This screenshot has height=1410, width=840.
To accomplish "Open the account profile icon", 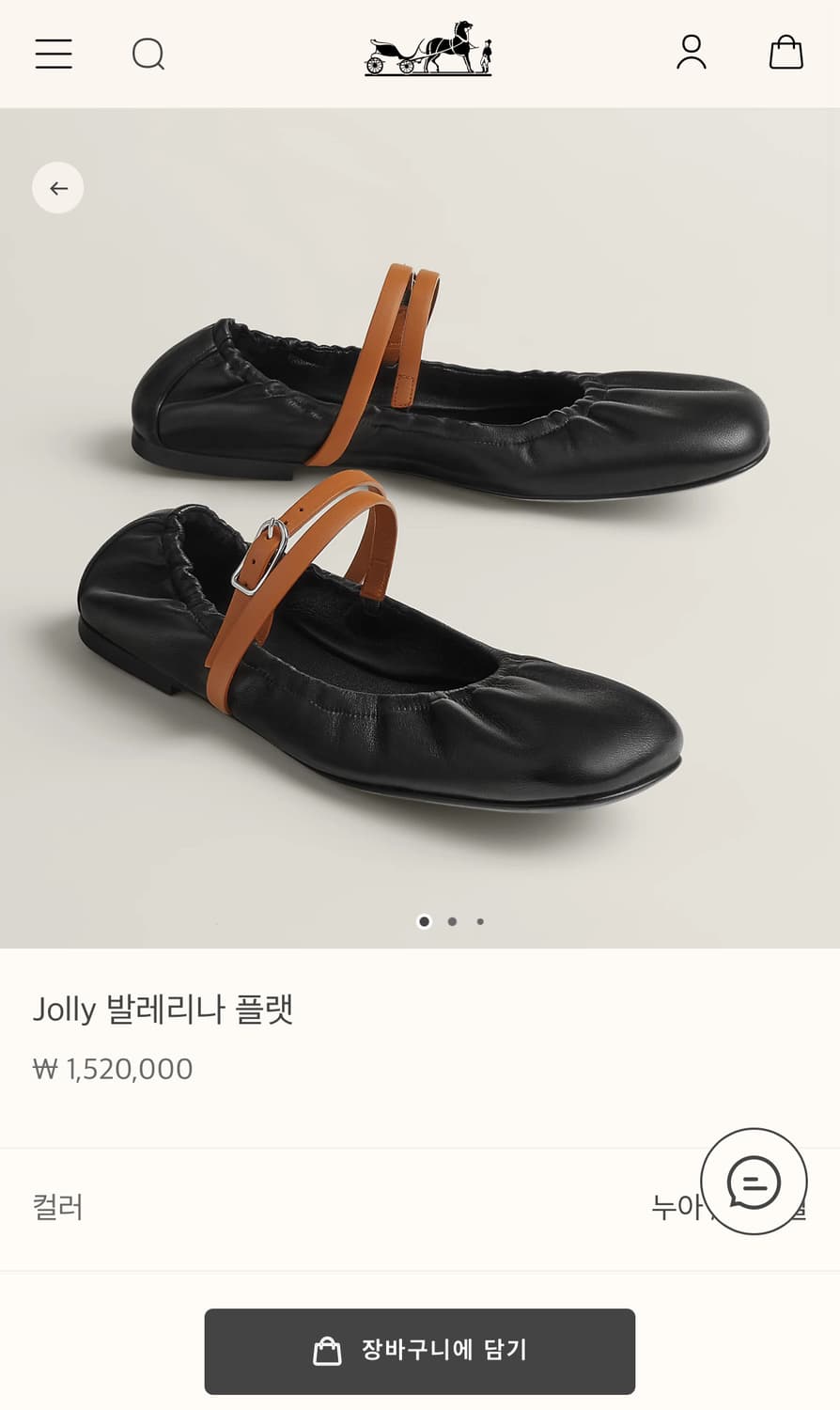I will [692, 54].
